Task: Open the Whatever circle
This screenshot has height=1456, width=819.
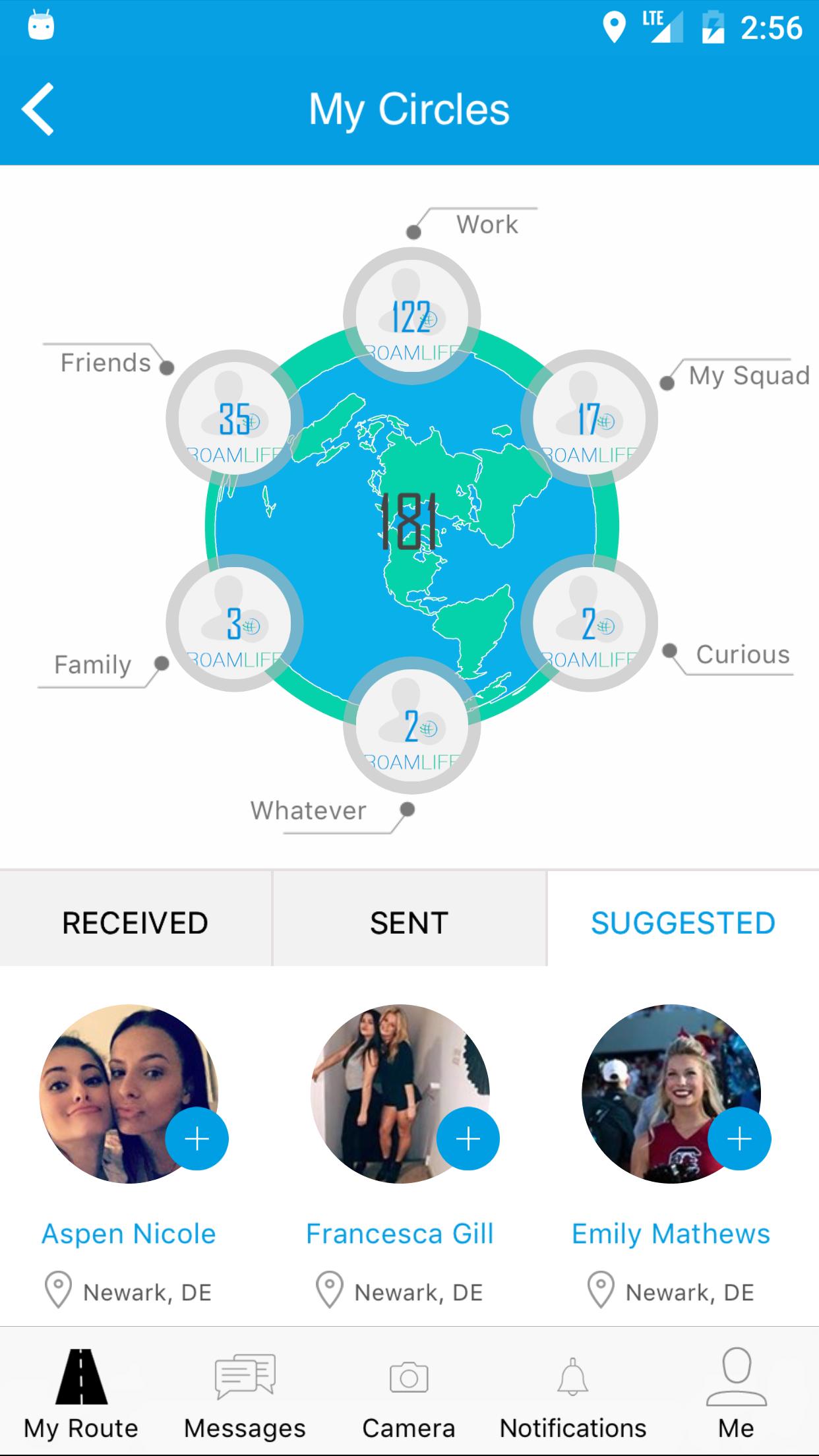Action: (411, 725)
